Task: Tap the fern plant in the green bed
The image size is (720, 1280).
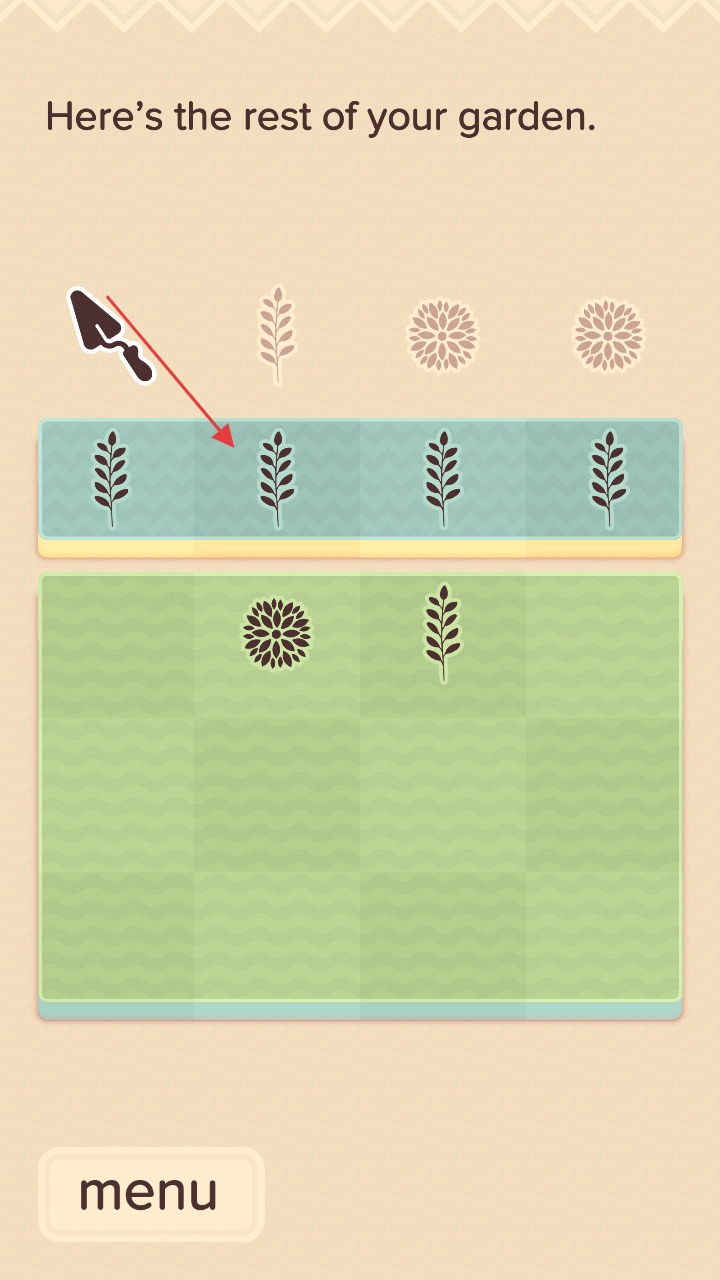Action: (x=442, y=634)
